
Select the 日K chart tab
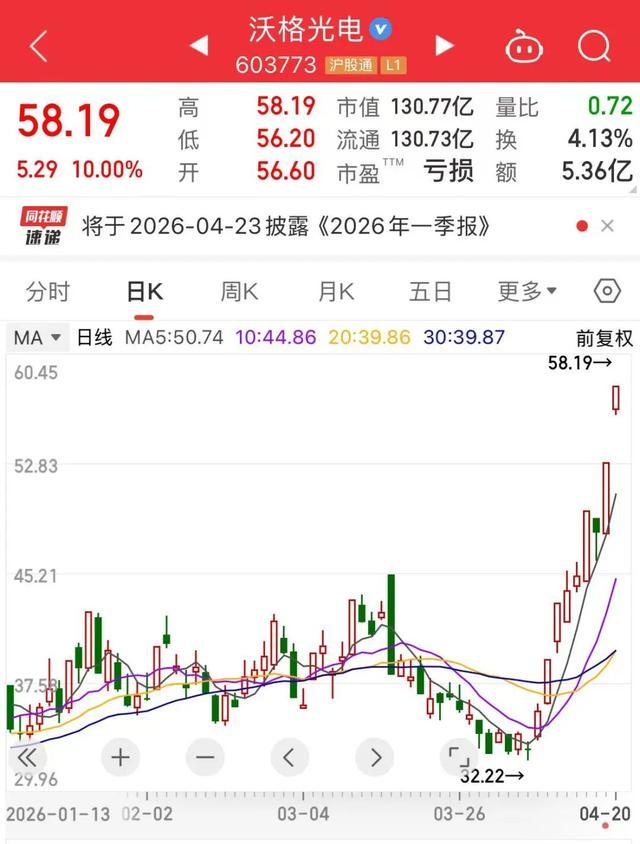coord(144,291)
